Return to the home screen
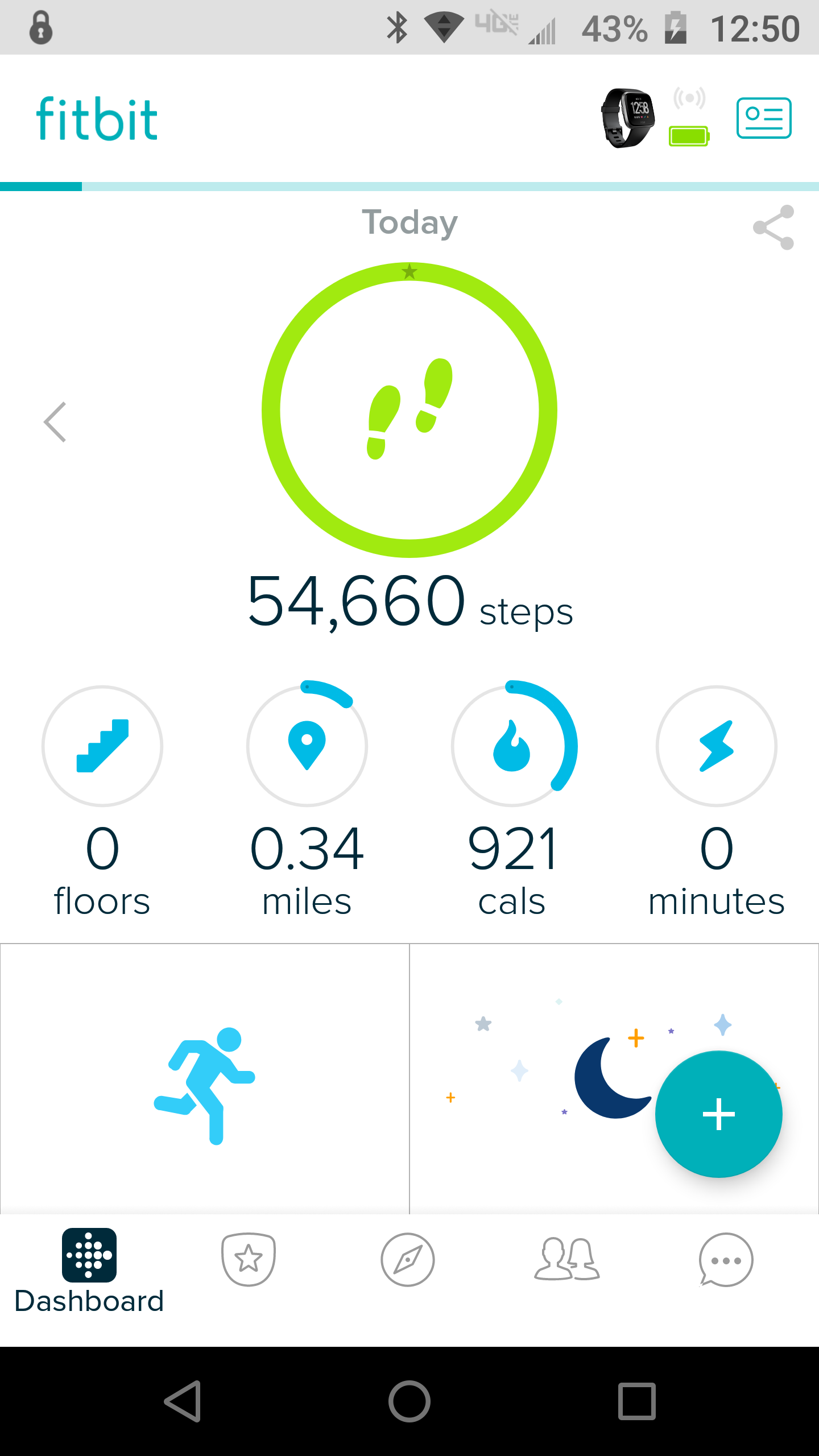The height and width of the screenshot is (1456, 819). (409, 1401)
